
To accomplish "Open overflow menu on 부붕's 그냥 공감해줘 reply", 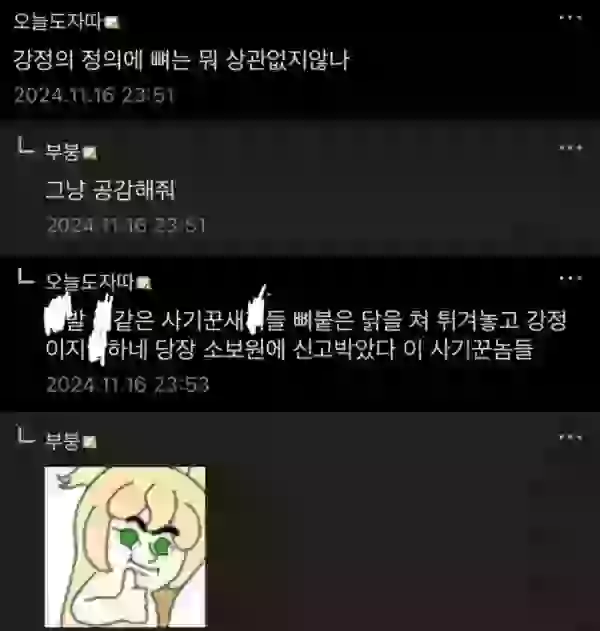I will [570, 148].
